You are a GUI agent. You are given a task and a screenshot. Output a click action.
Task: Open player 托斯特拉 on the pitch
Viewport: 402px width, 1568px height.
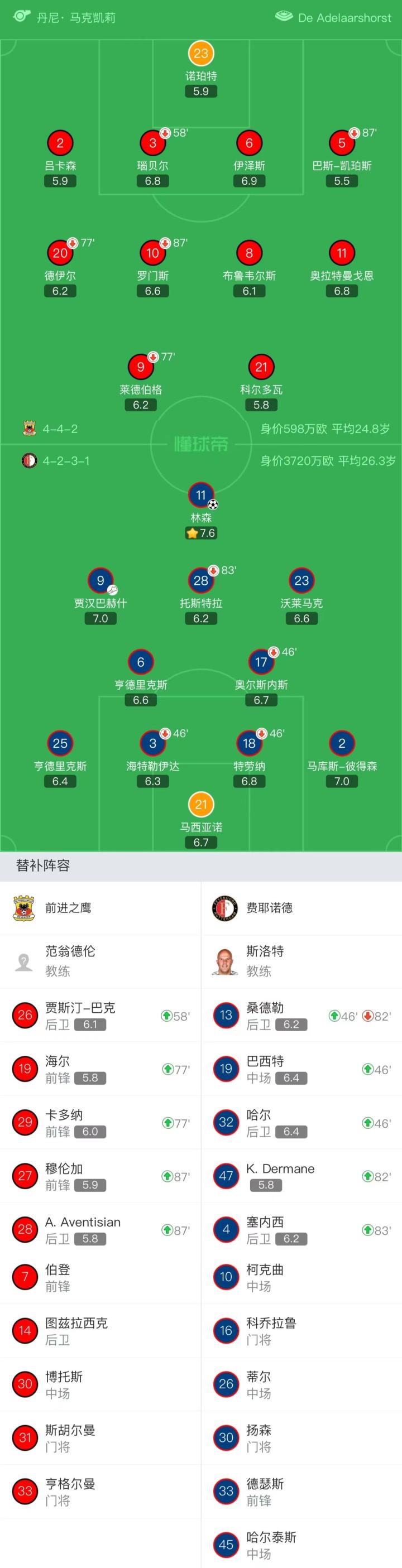click(200, 581)
